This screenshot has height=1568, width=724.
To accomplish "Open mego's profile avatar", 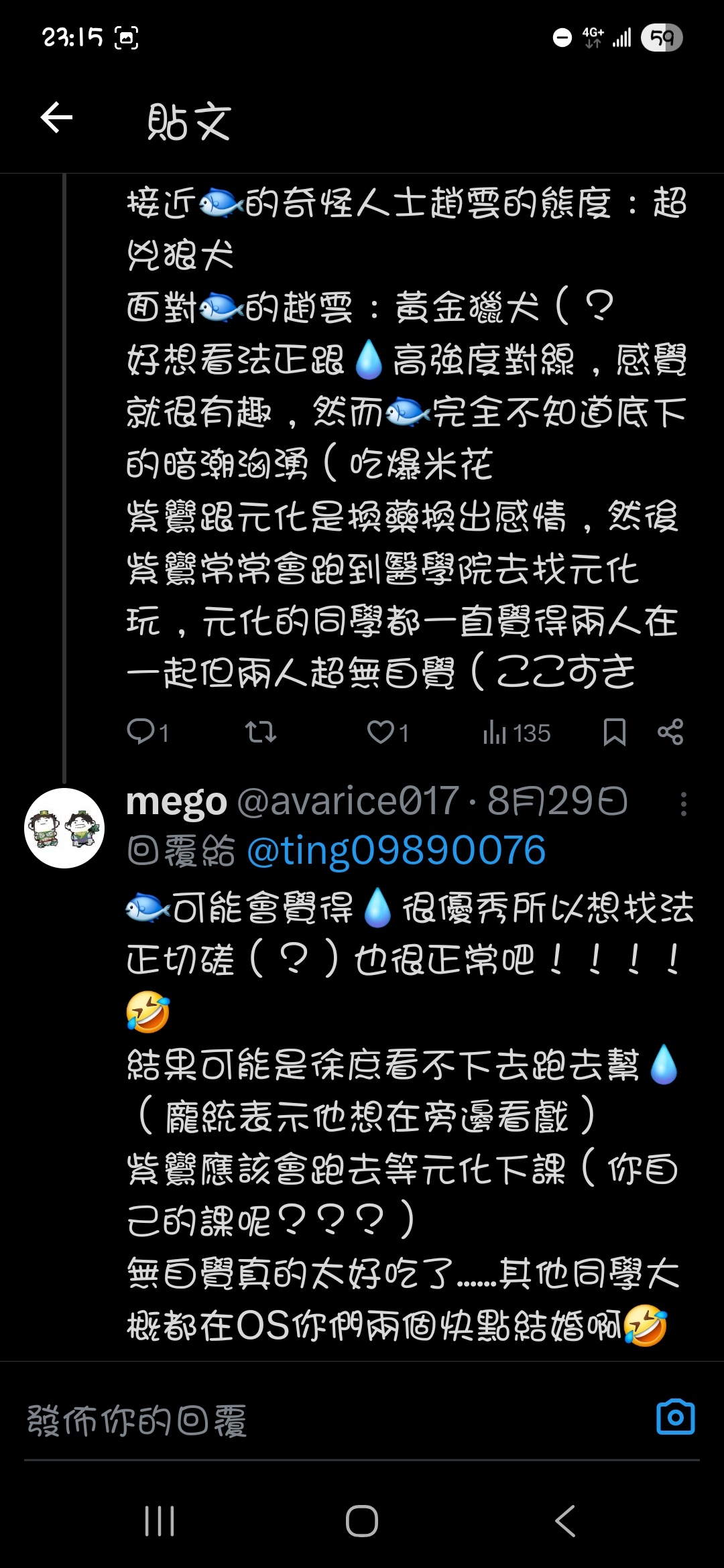I will coord(64,828).
